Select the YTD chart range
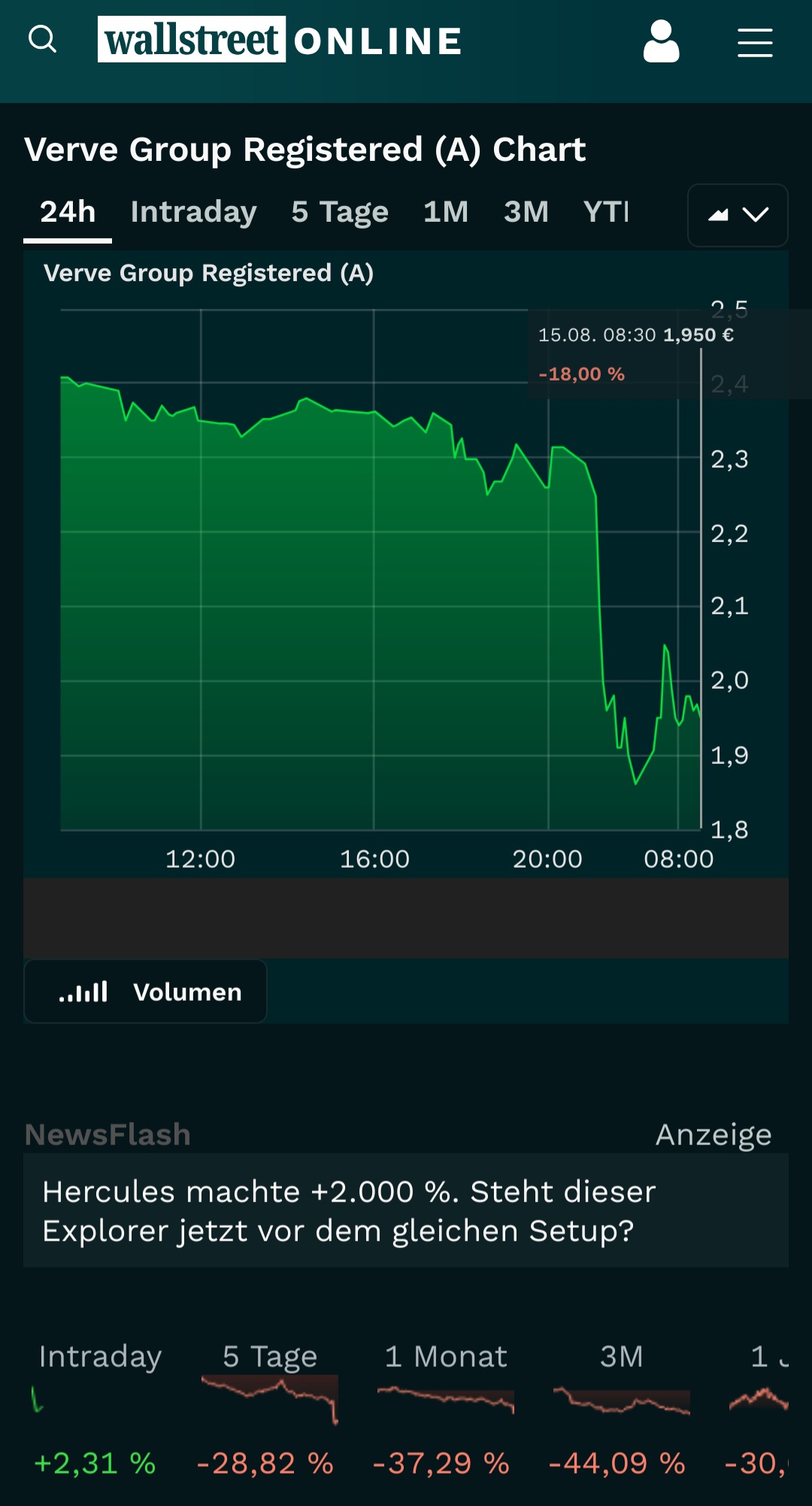Viewport: 812px width, 1506px height. click(606, 212)
